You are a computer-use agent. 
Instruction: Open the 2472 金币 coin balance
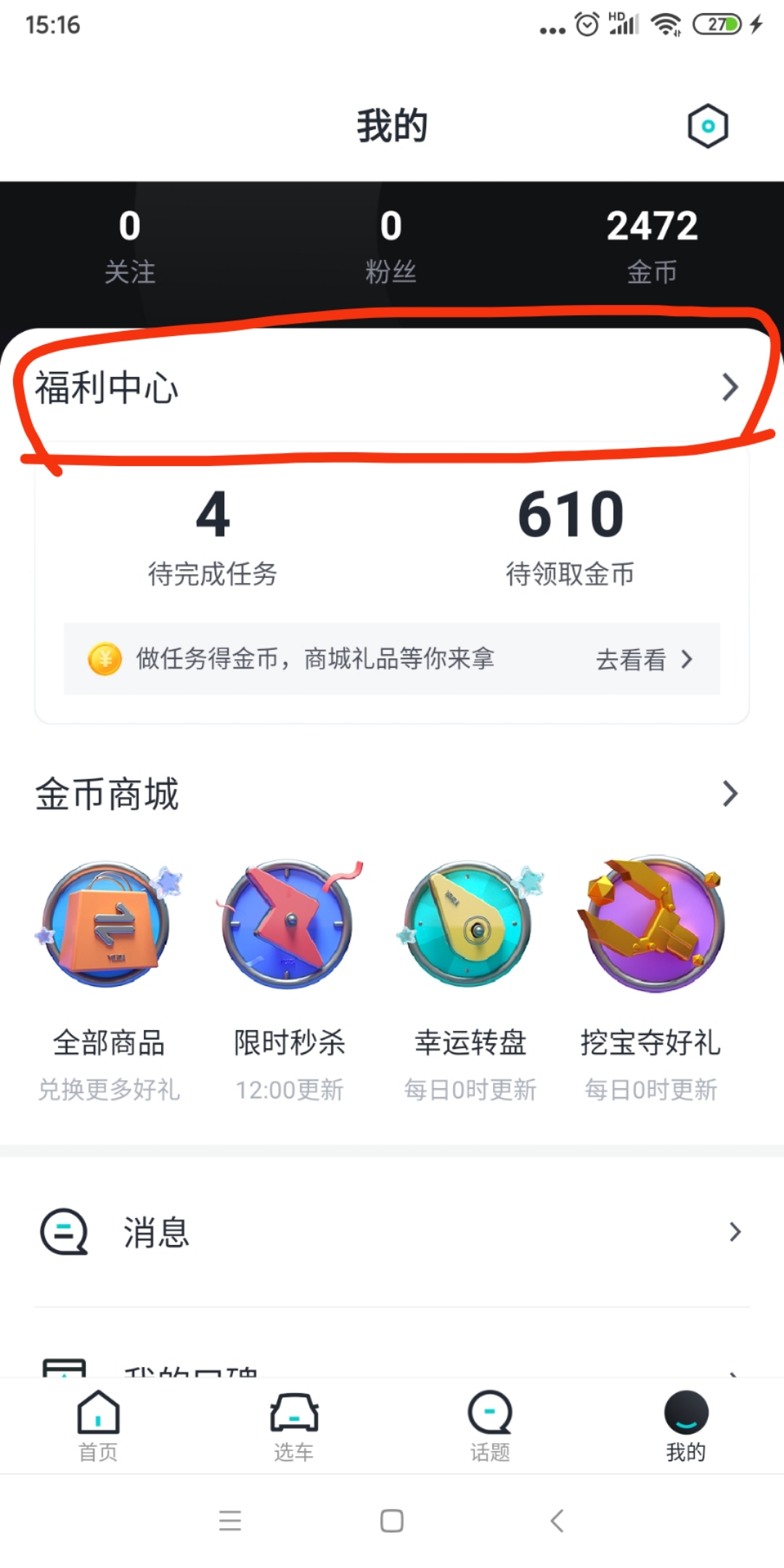pyautogui.click(x=651, y=245)
